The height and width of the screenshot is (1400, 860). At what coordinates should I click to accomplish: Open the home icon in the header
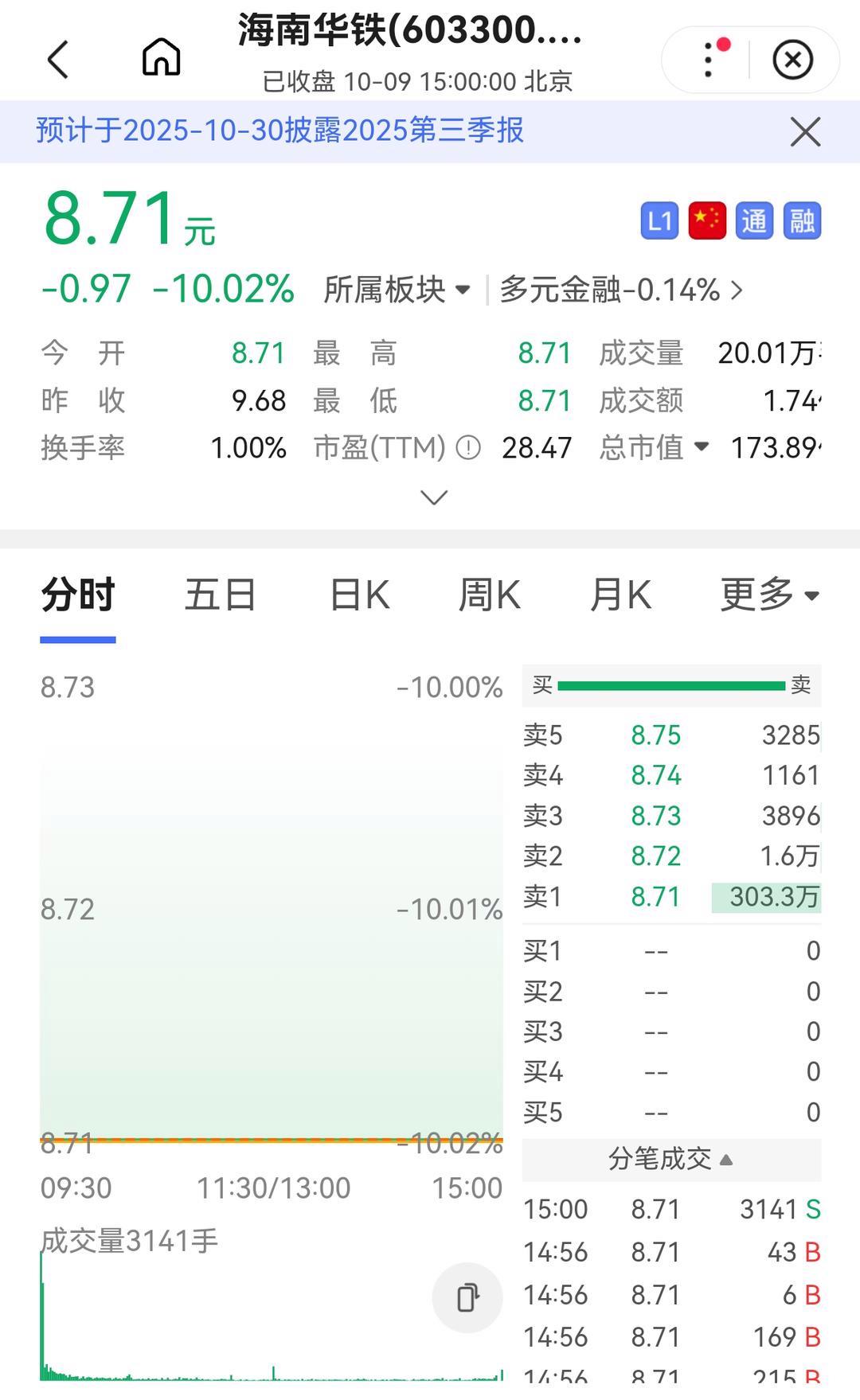pos(161,58)
